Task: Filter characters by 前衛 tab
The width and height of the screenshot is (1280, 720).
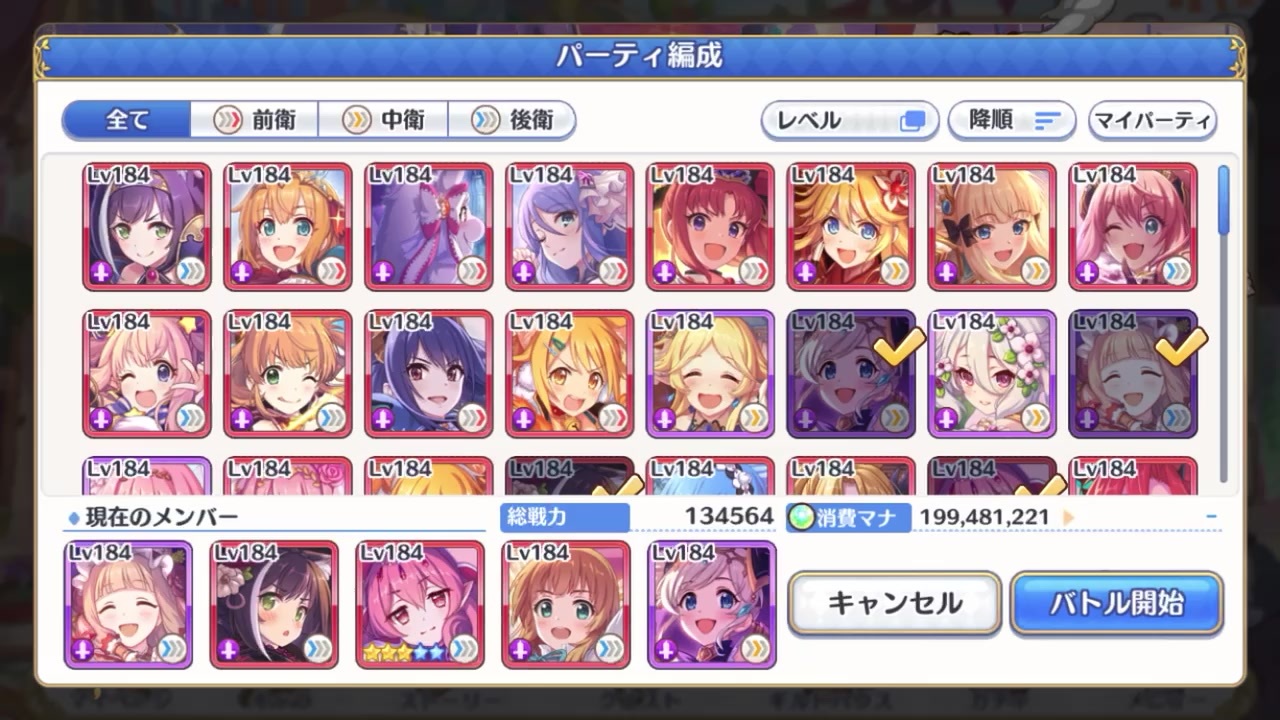Action: coord(255,120)
